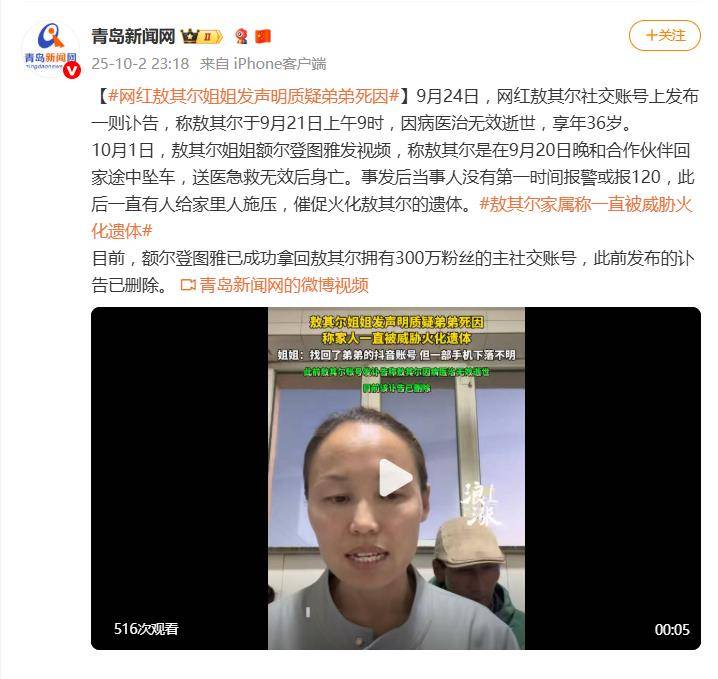Play the video in the post

pyautogui.click(x=395, y=478)
